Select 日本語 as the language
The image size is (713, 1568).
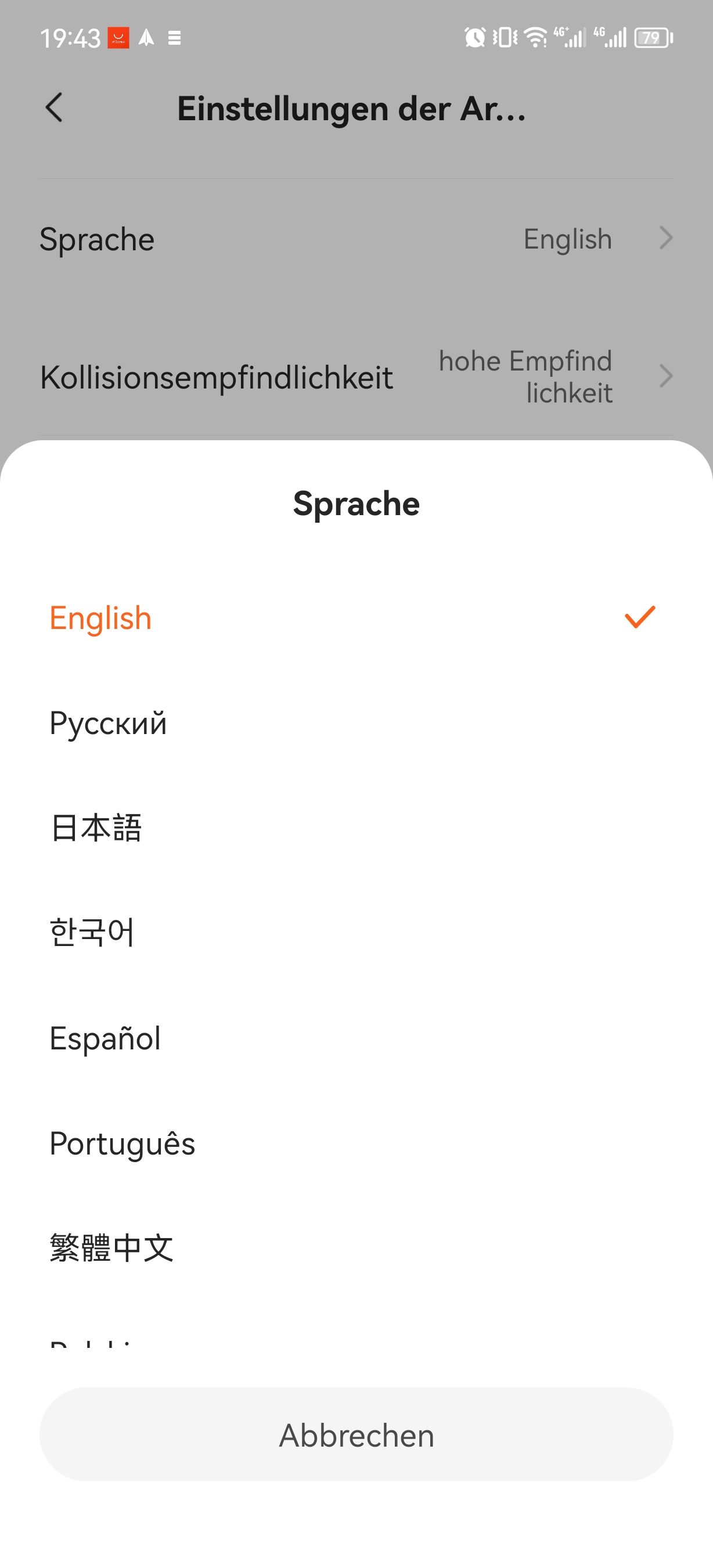coord(356,828)
